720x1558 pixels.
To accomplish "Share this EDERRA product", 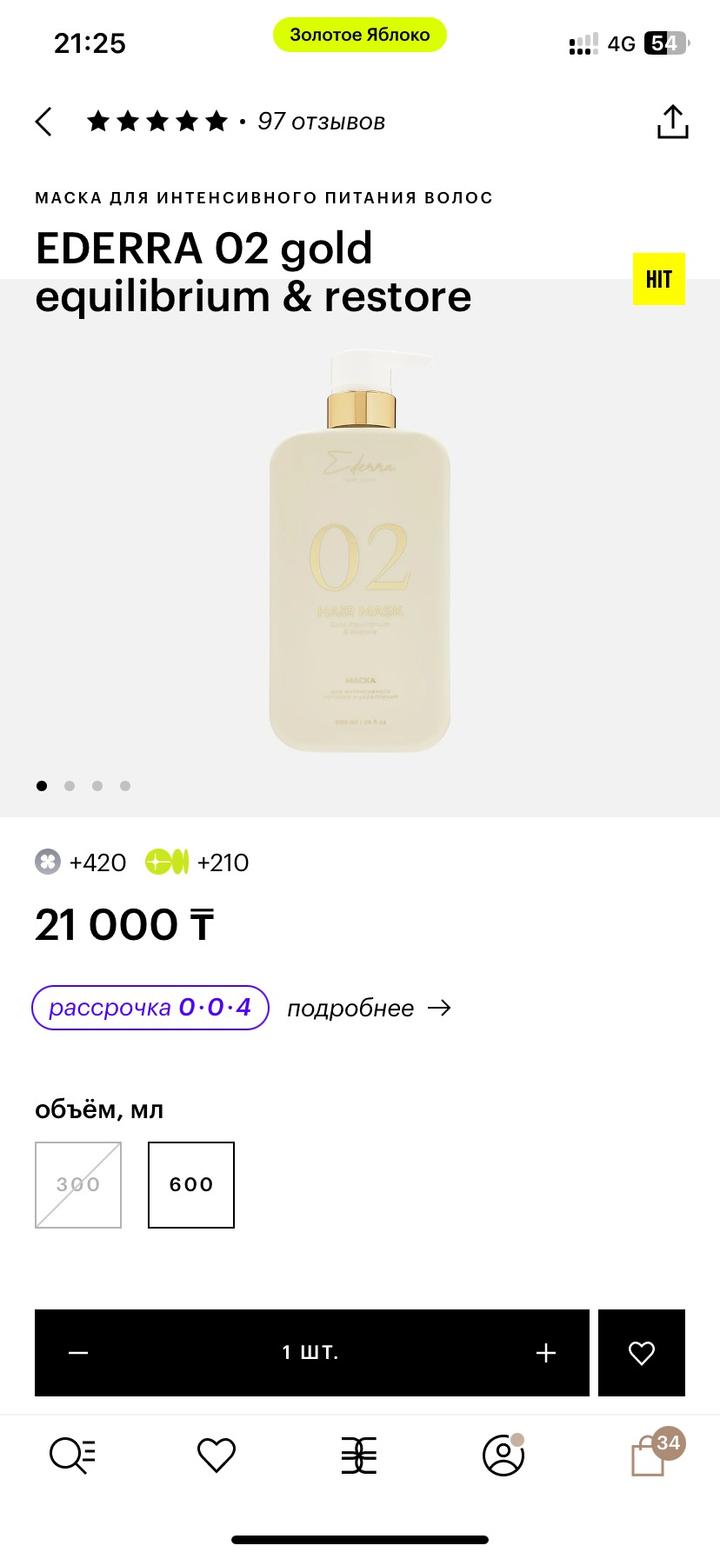I will [x=673, y=122].
